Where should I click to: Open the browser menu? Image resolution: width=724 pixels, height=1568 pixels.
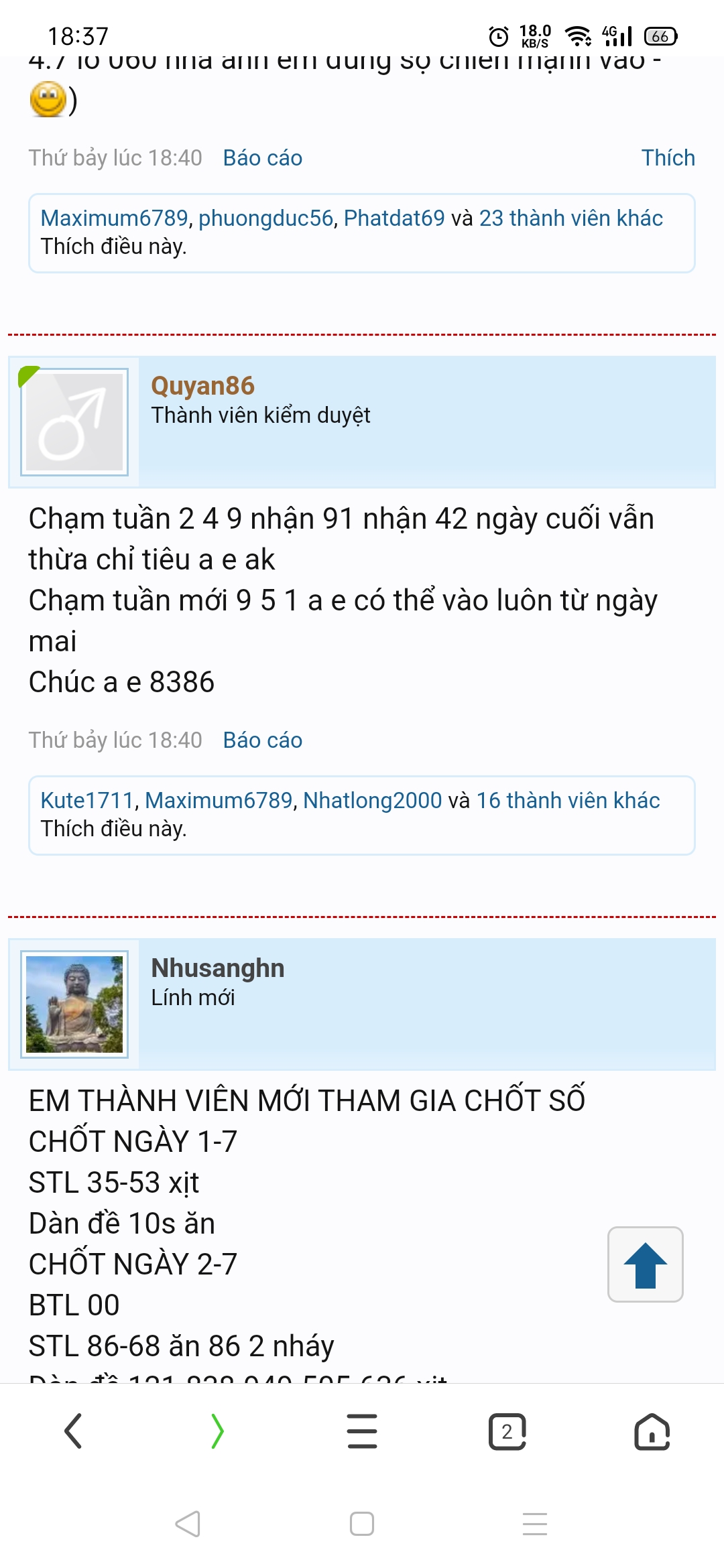(362, 1432)
